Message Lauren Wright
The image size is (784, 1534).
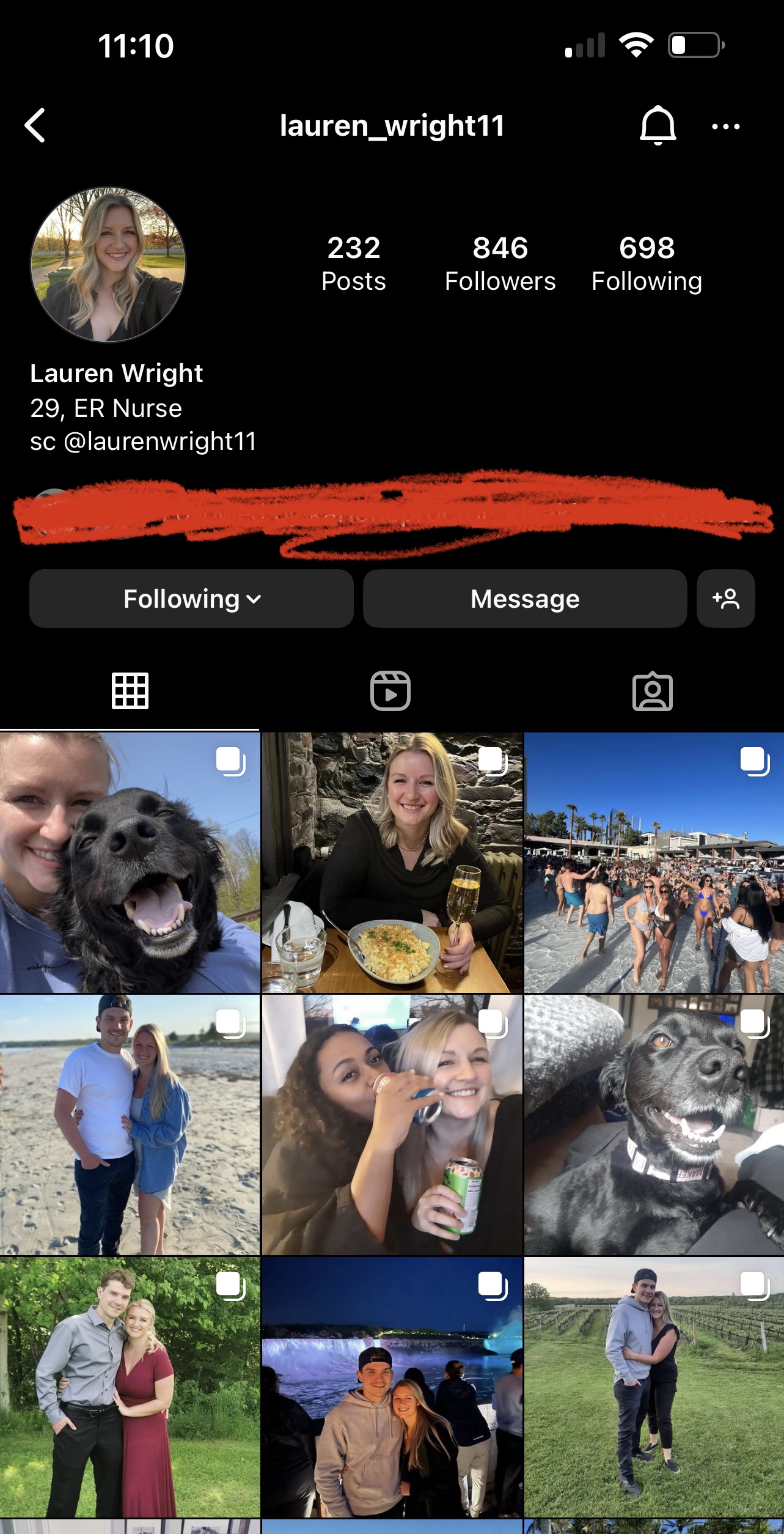point(525,599)
